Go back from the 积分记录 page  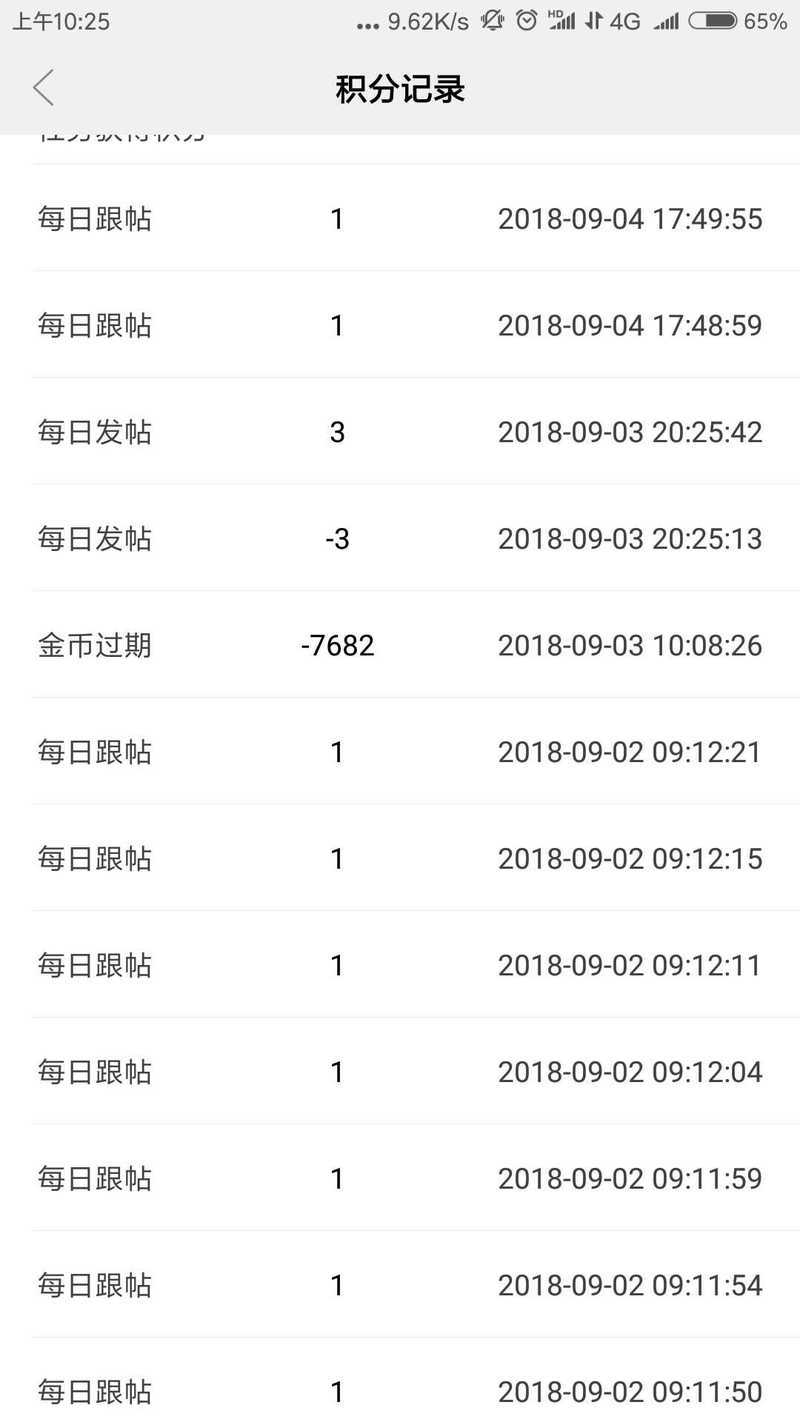43,88
